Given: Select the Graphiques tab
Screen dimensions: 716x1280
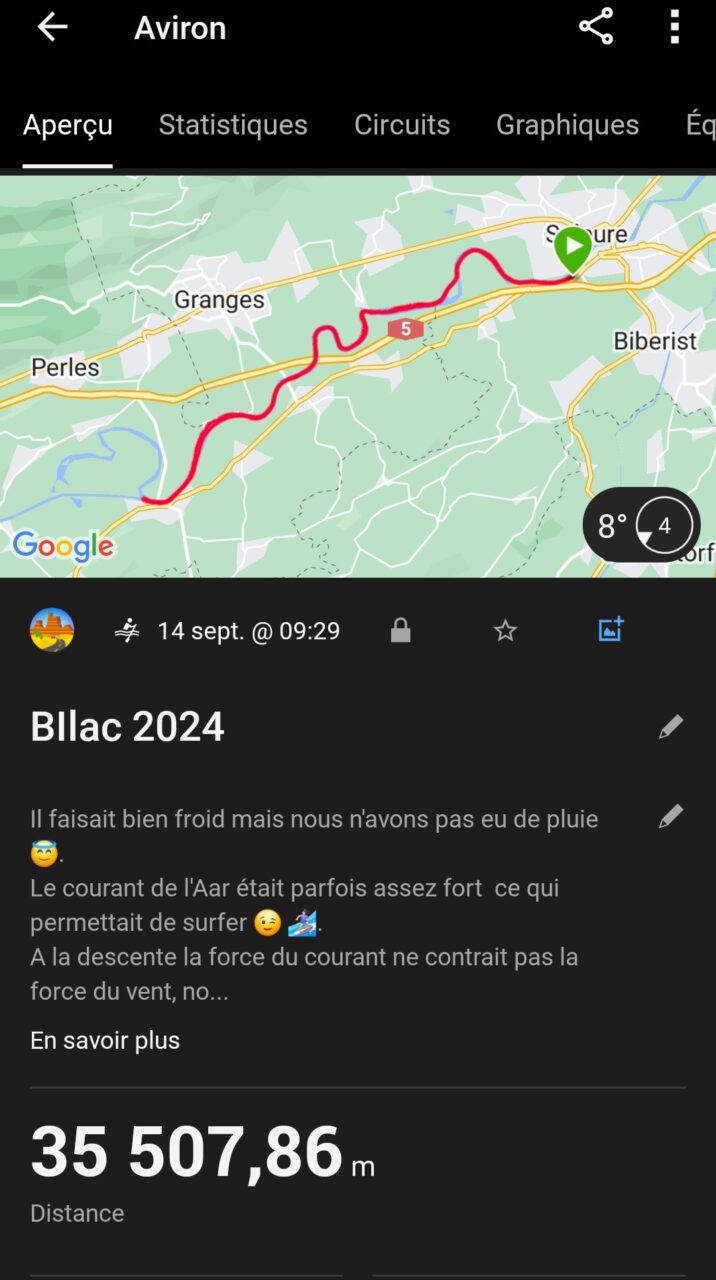Looking at the screenshot, I should coord(567,125).
